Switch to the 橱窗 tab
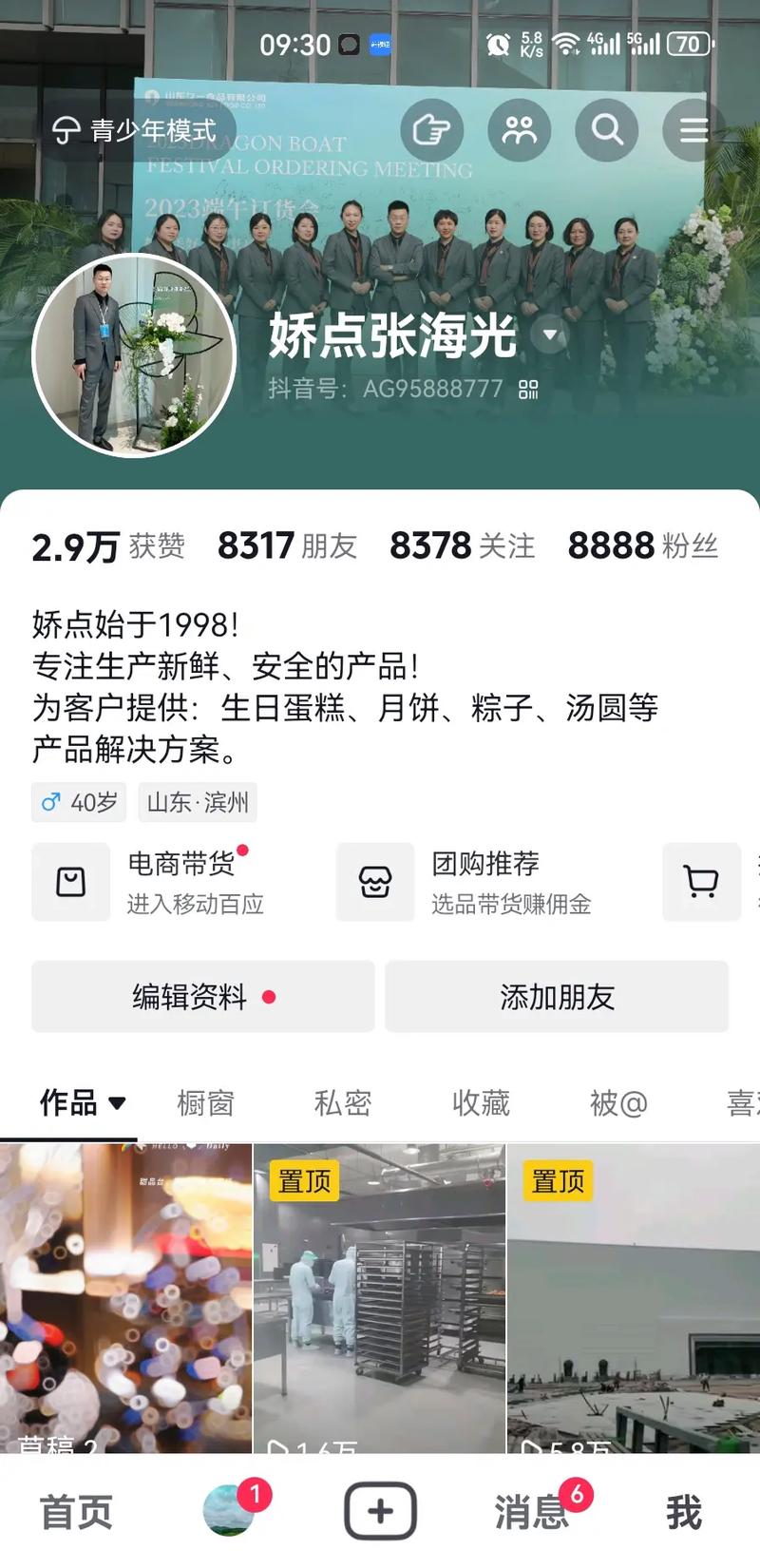Screen dimensions: 760x1568 pyautogui.click(x=205, y=1103)
